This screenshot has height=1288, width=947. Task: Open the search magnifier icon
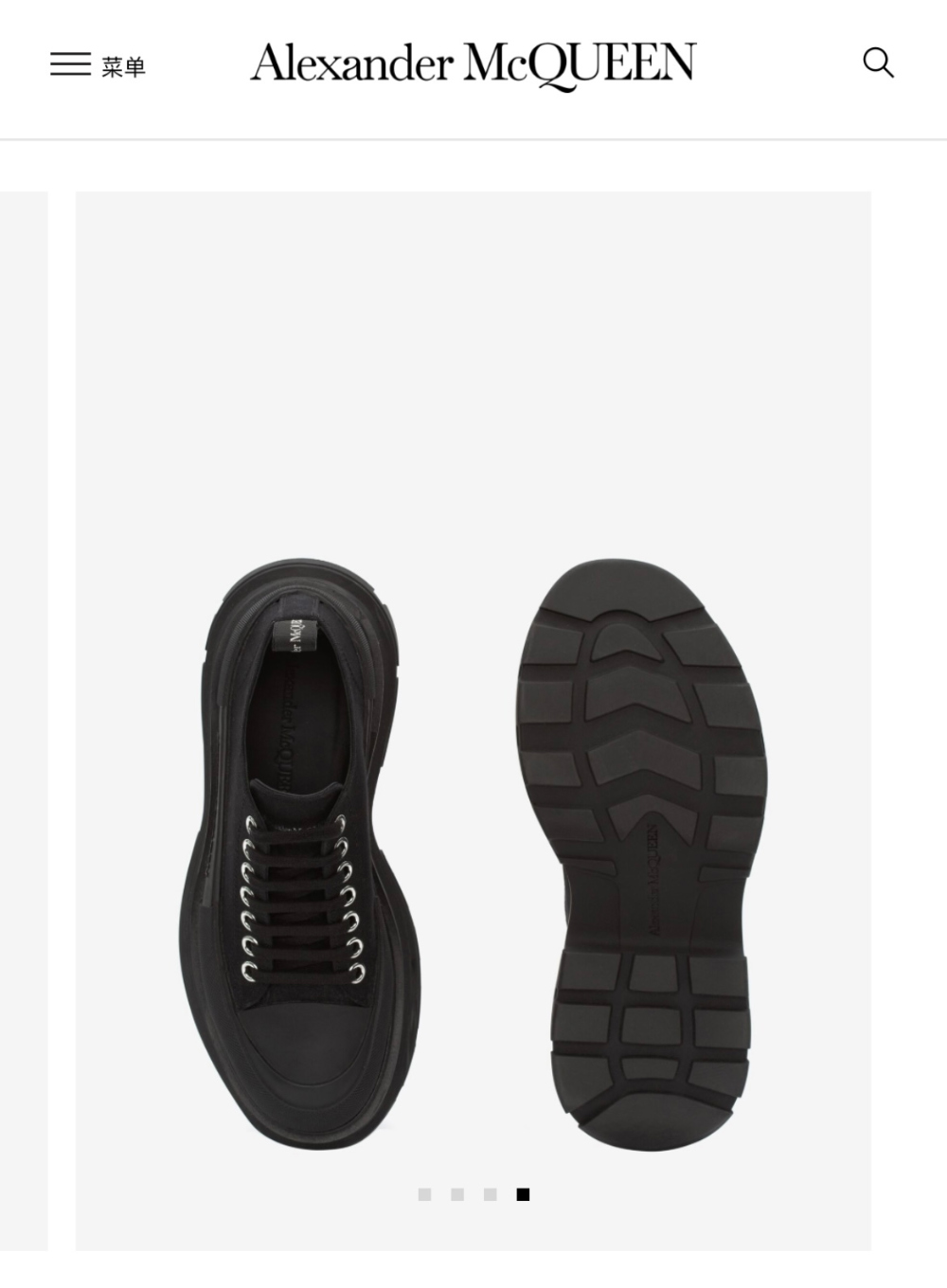tap(878, 63)
